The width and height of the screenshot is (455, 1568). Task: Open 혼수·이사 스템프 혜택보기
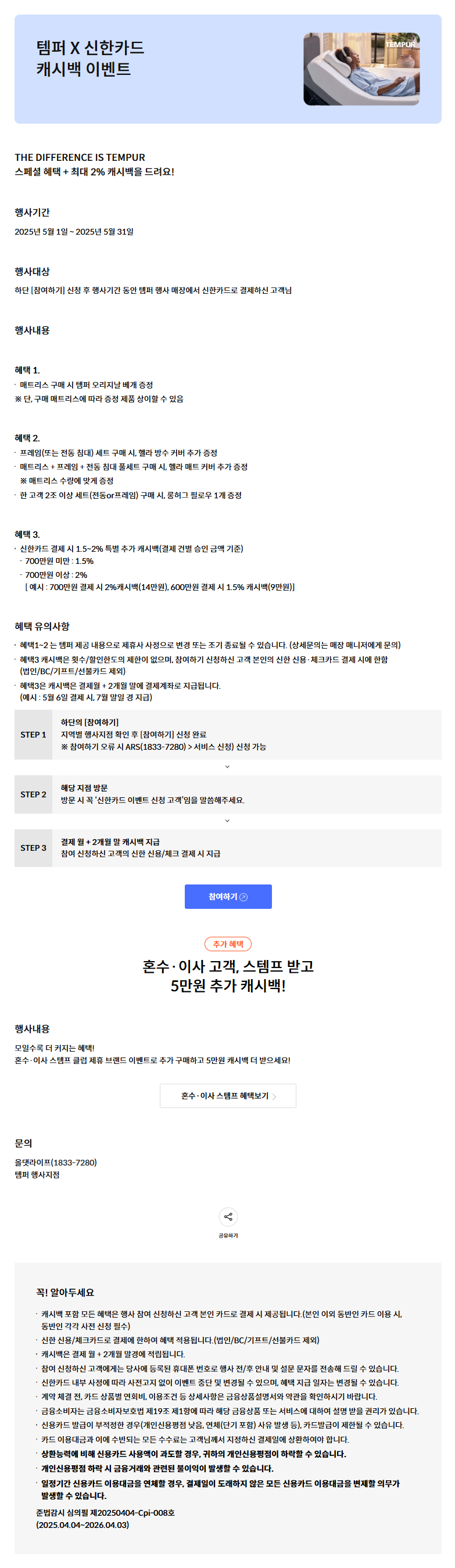coord(227,1095)
